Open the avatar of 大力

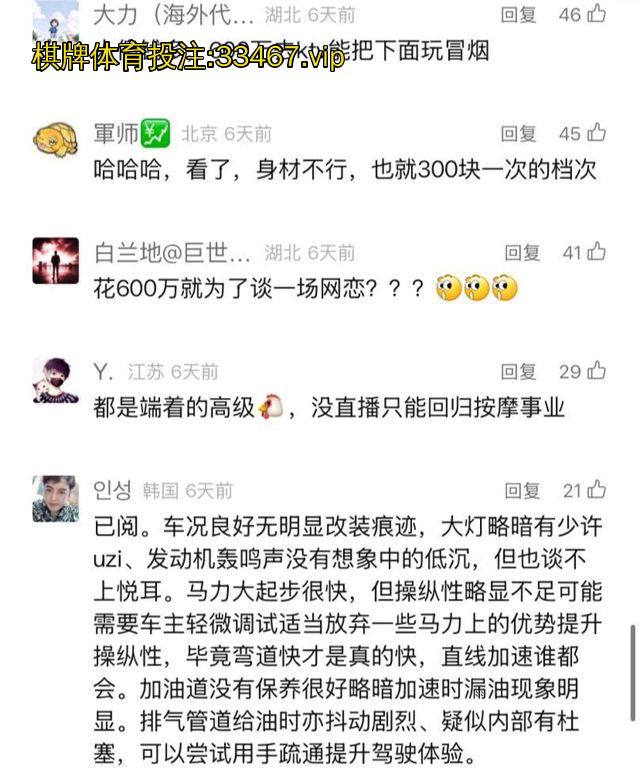(x=55, y=17)
